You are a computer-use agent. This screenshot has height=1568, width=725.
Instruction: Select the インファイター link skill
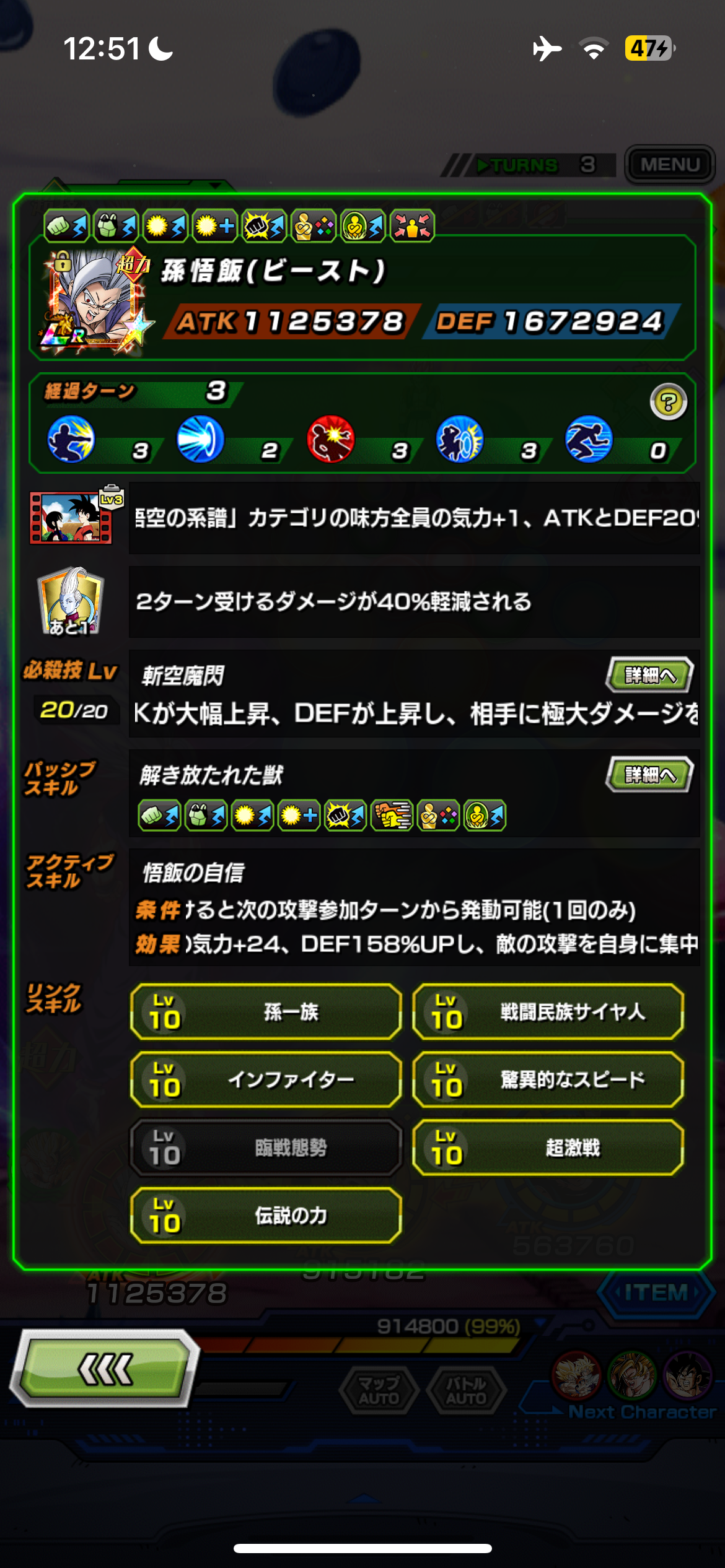pos(266,1079)
